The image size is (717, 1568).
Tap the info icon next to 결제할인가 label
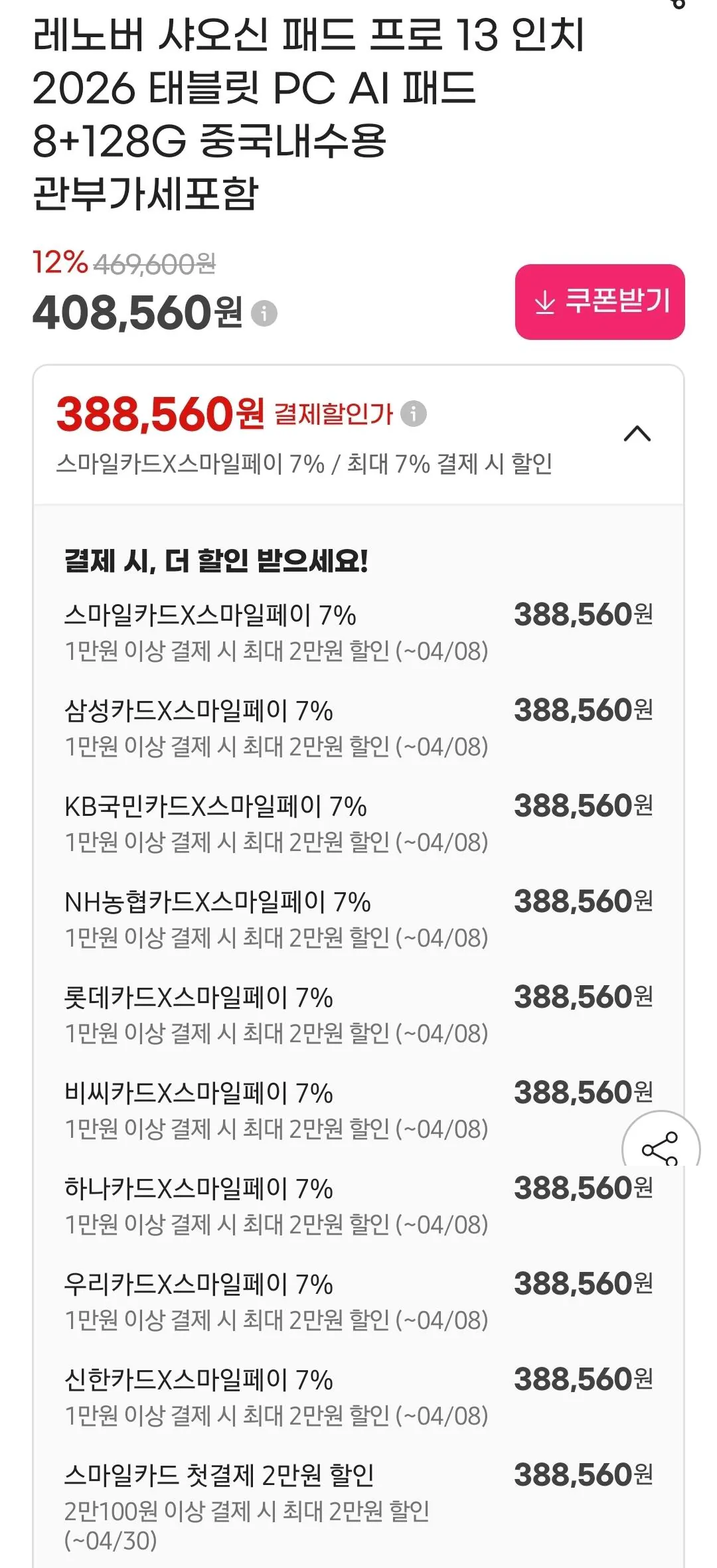[415, 414]
